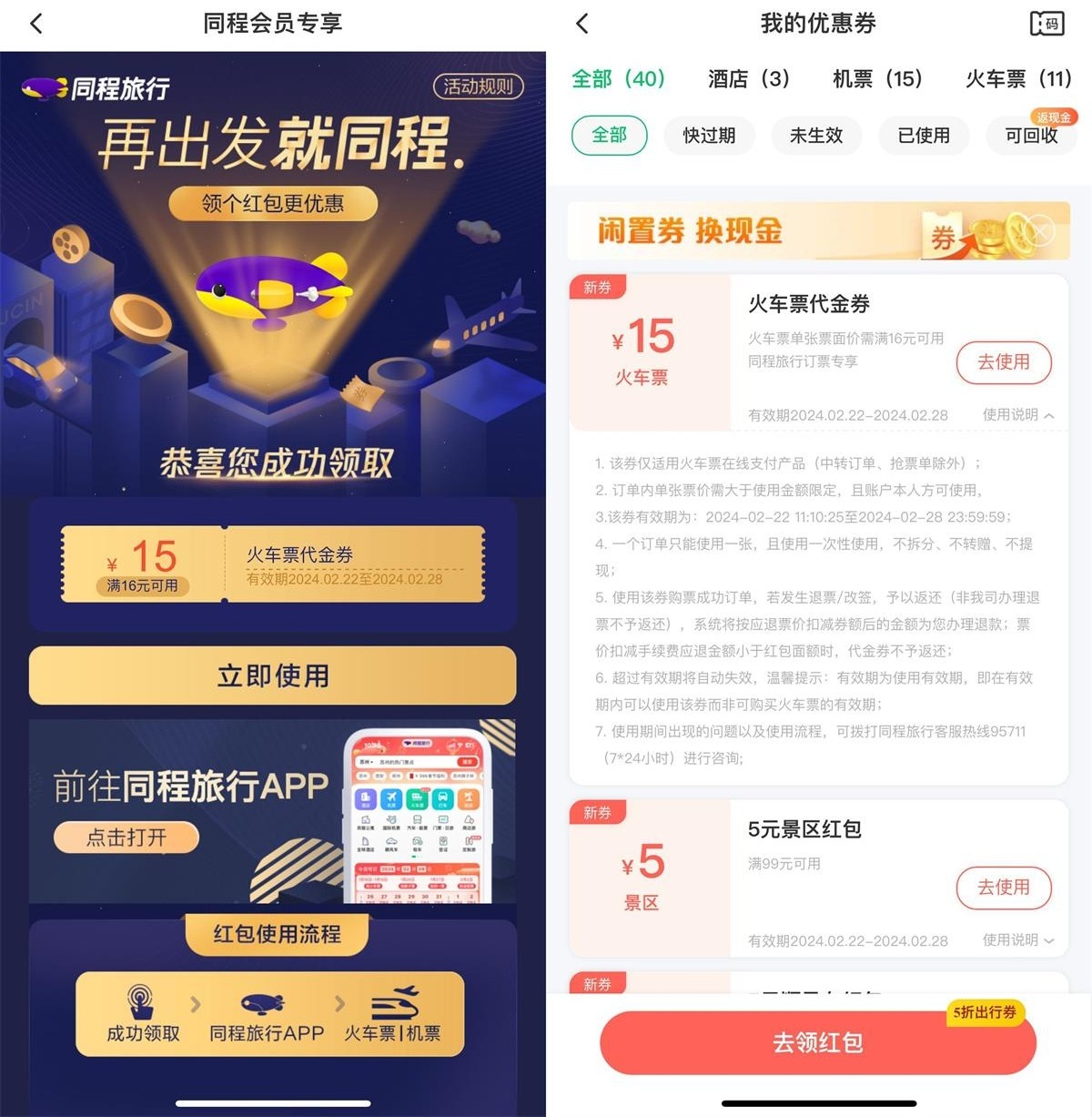Expand 使用说明 for the 5元景区红包
Screen dimensions: 1092x1117
pos(1018,940)
